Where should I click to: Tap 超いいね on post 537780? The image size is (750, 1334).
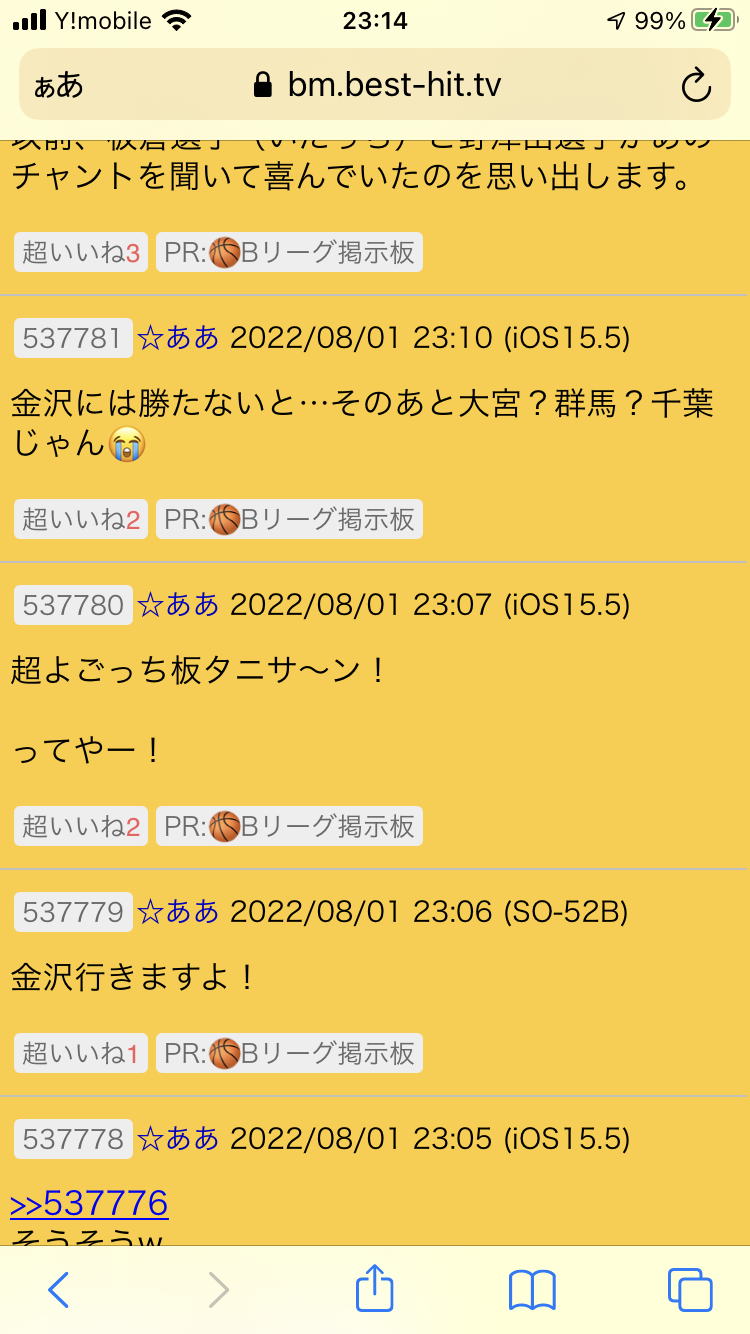click(x=81, y=826)
